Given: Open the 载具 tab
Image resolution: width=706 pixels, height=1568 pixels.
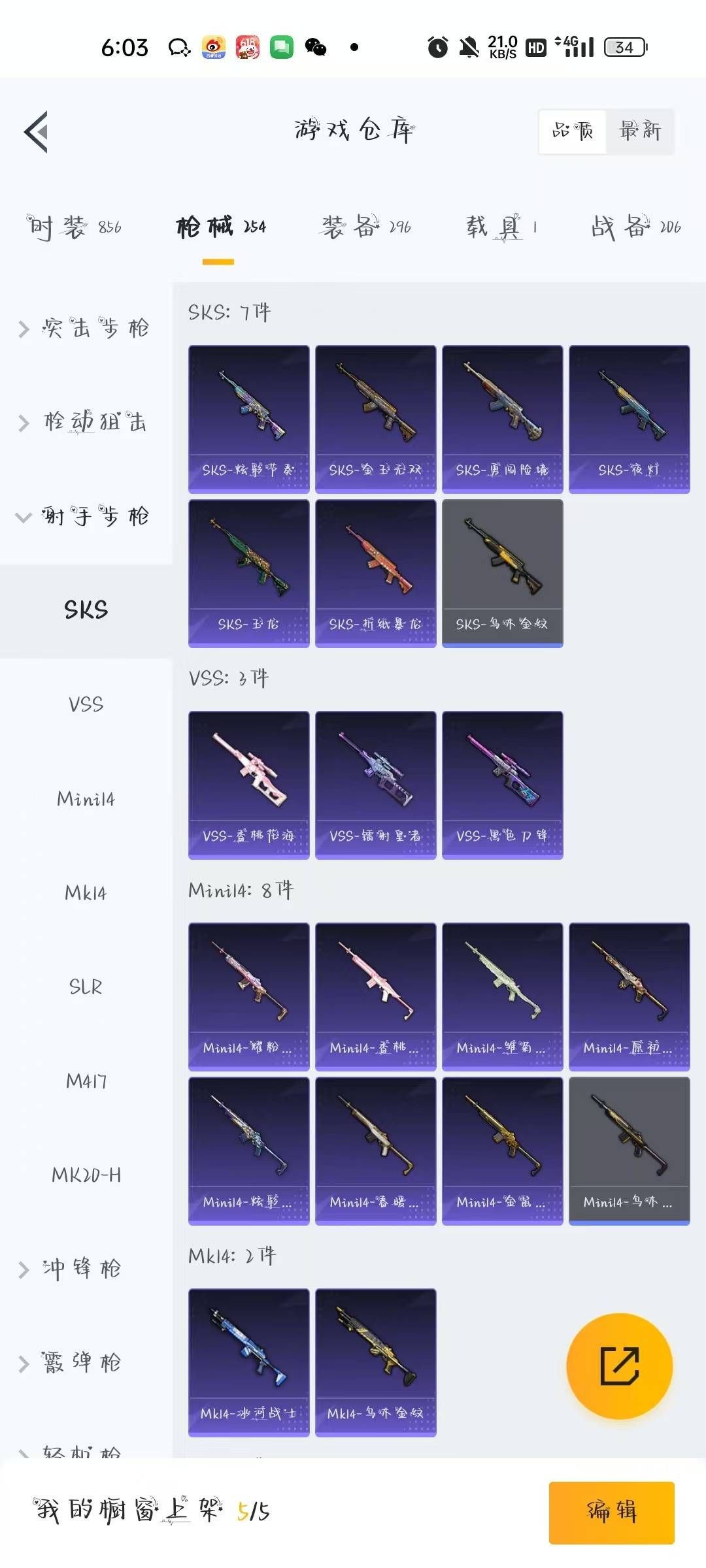Looking at the screenshot, I should (x=502, y=227).
